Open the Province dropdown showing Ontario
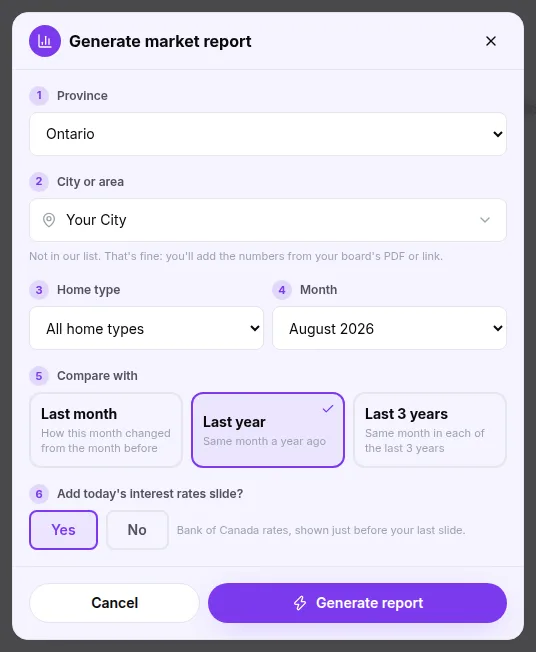Image resolution: width=536 pixels, height=652 pixels. [x=268, y=134]
